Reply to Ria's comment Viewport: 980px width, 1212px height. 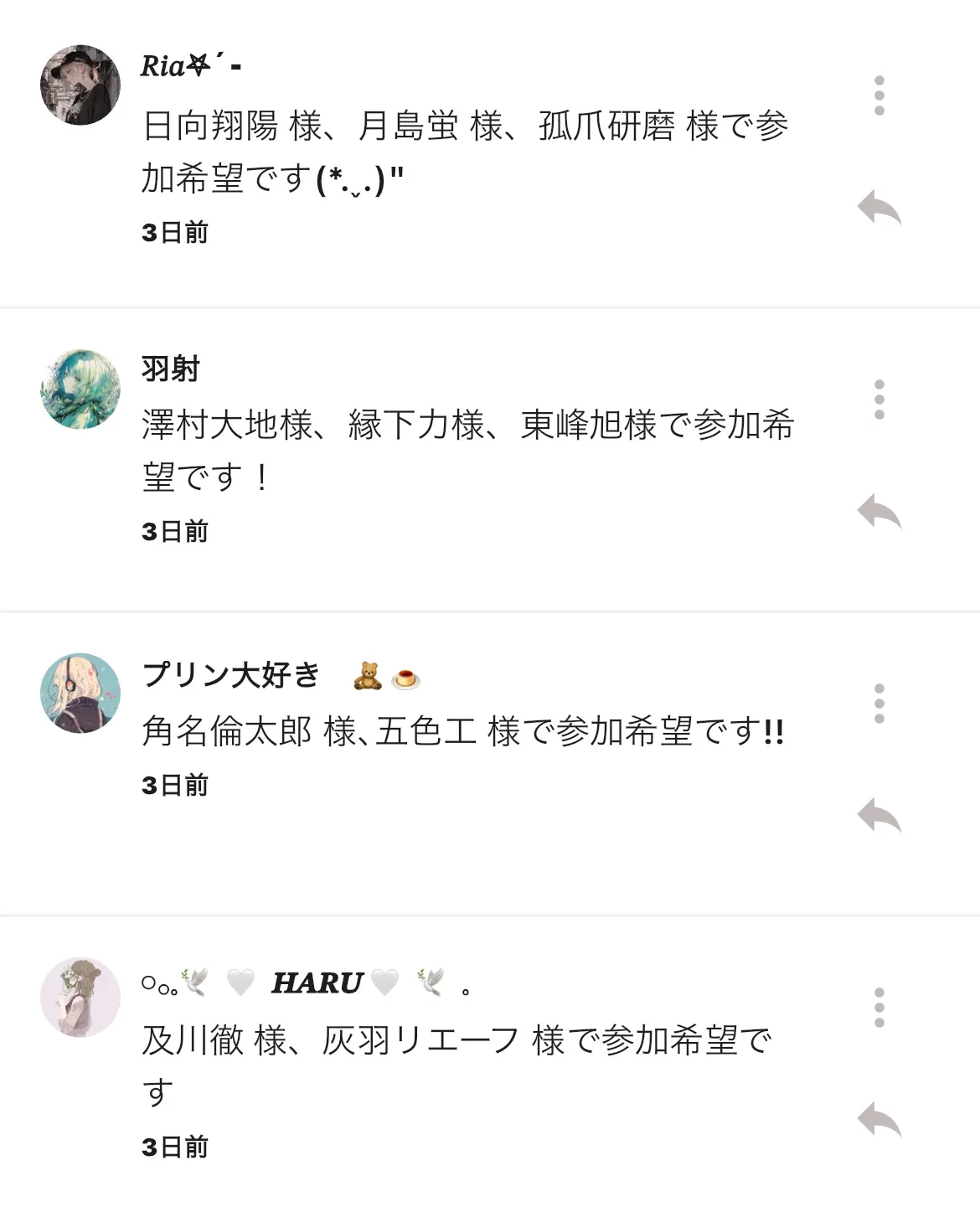click(879, 207)
